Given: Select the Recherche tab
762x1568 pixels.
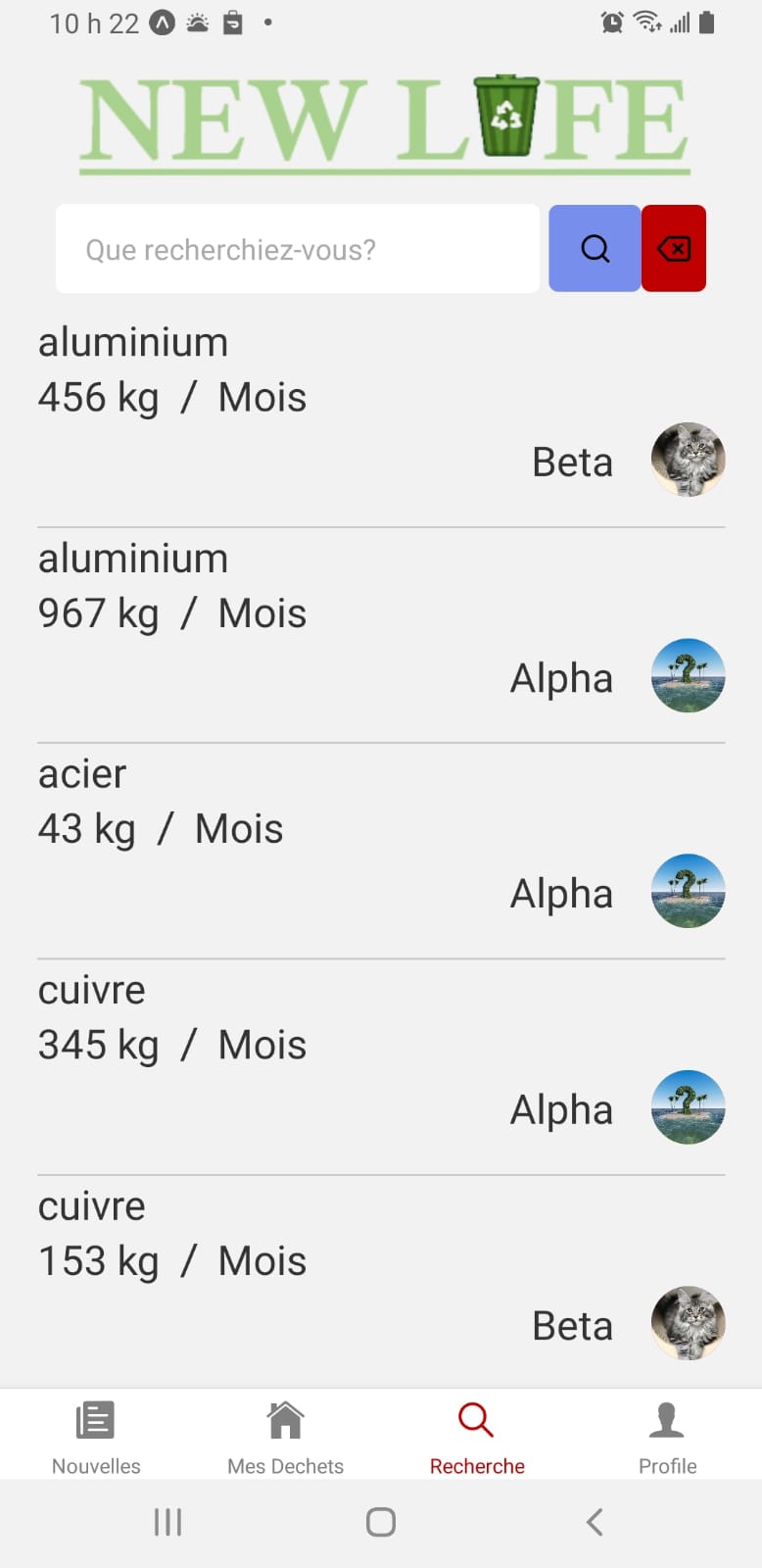Looking at the screenshot, I should click(x=477, y=1436).
